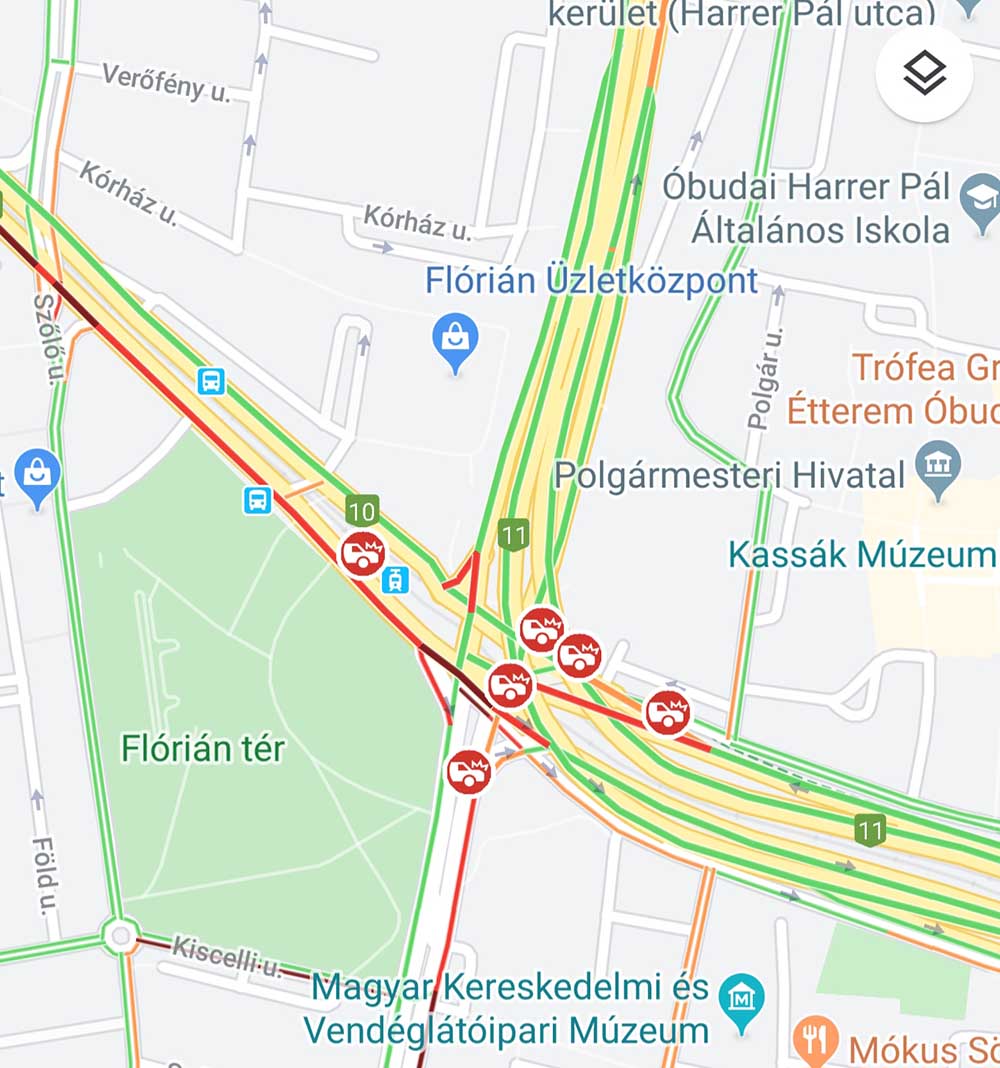
Task: Tap the bus stop beside Flórián tér park
Action: pos(258,499)
